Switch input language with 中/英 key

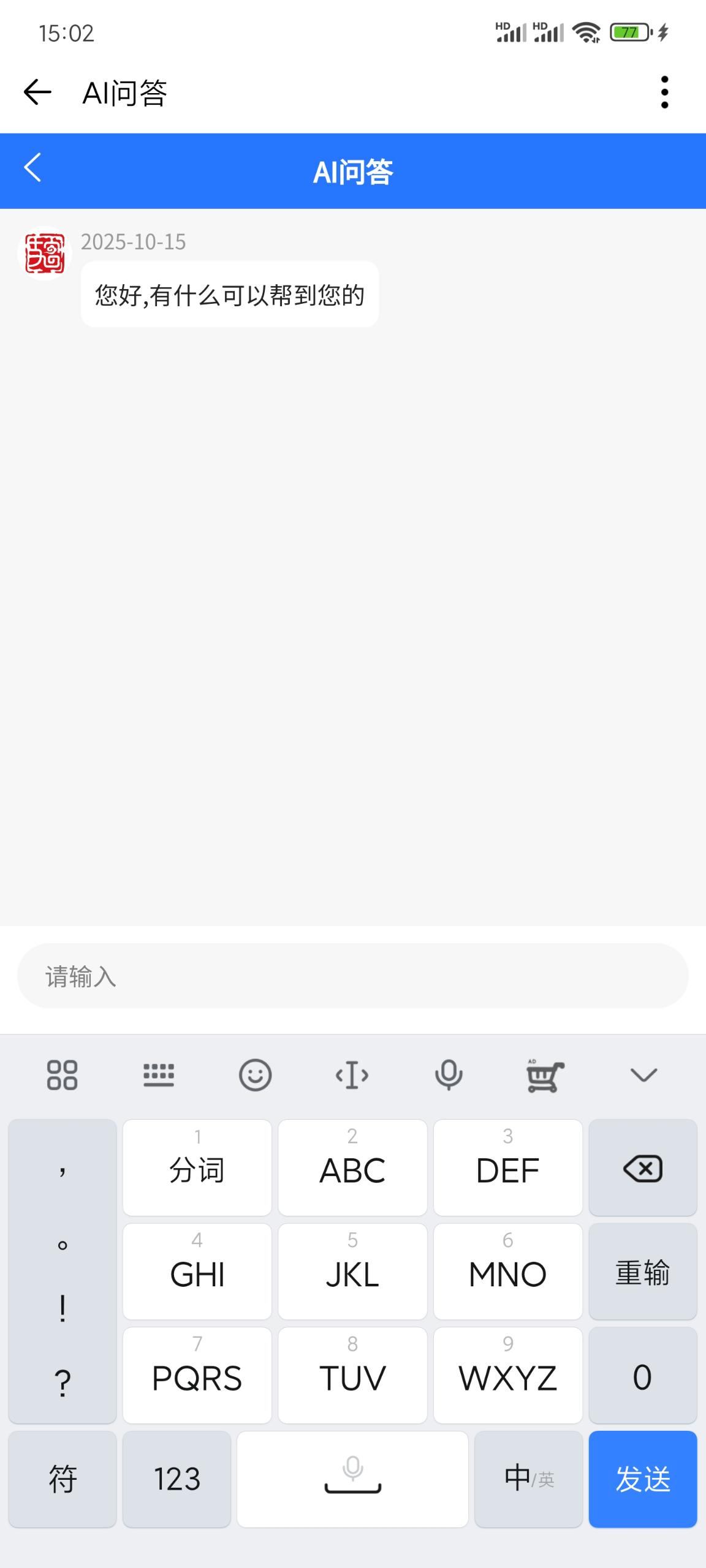[x=528, y=1479]
